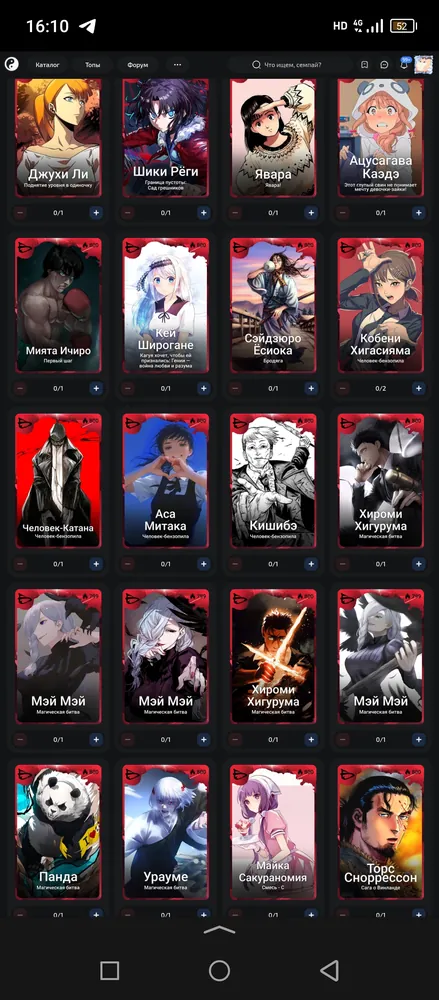439x1000 pixels.
Task: Open the Мията Ичиро card
Action: point(58,305)
